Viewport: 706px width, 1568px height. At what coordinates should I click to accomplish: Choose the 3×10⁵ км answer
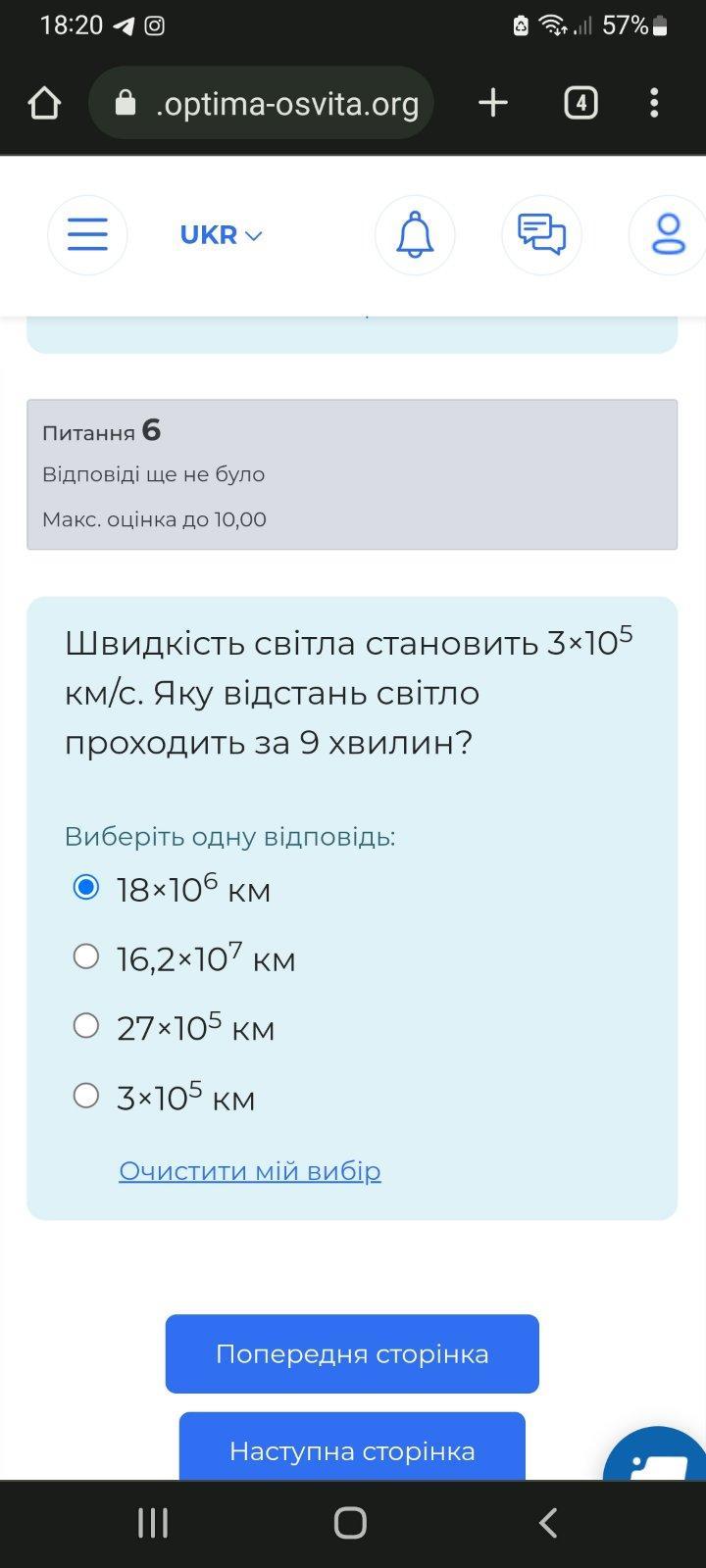[x=86, y=1096]
